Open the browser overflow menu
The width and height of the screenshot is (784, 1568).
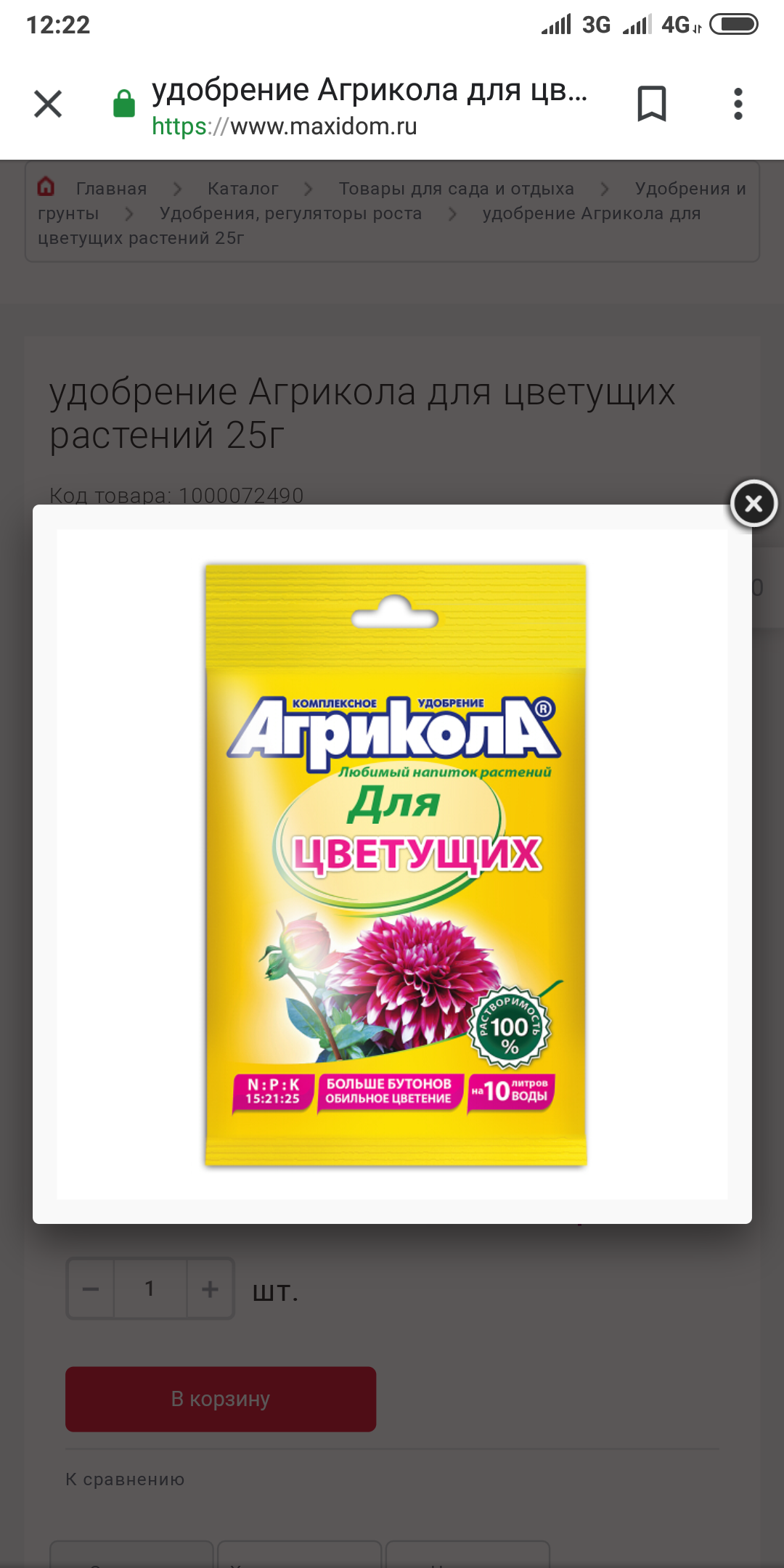click(x=738, y=104)
